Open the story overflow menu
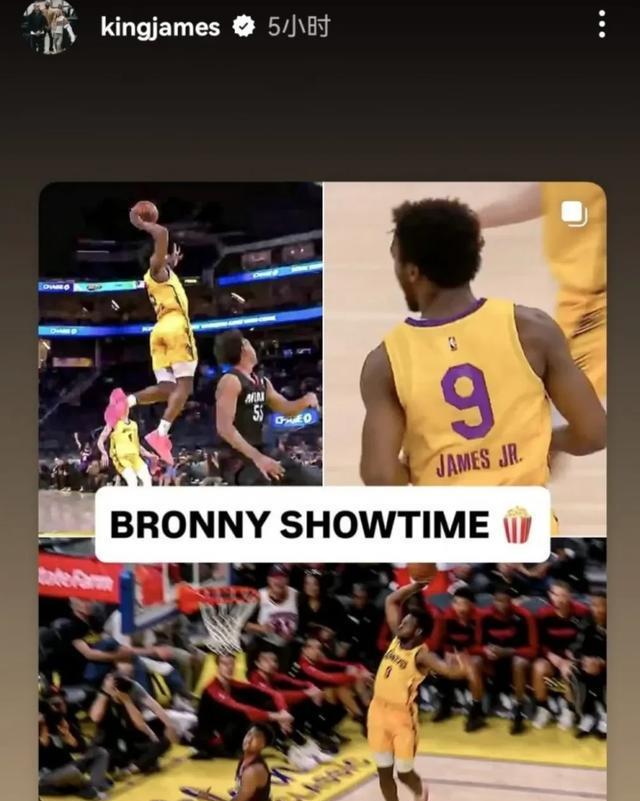640x801 pixels. [601, 26]
